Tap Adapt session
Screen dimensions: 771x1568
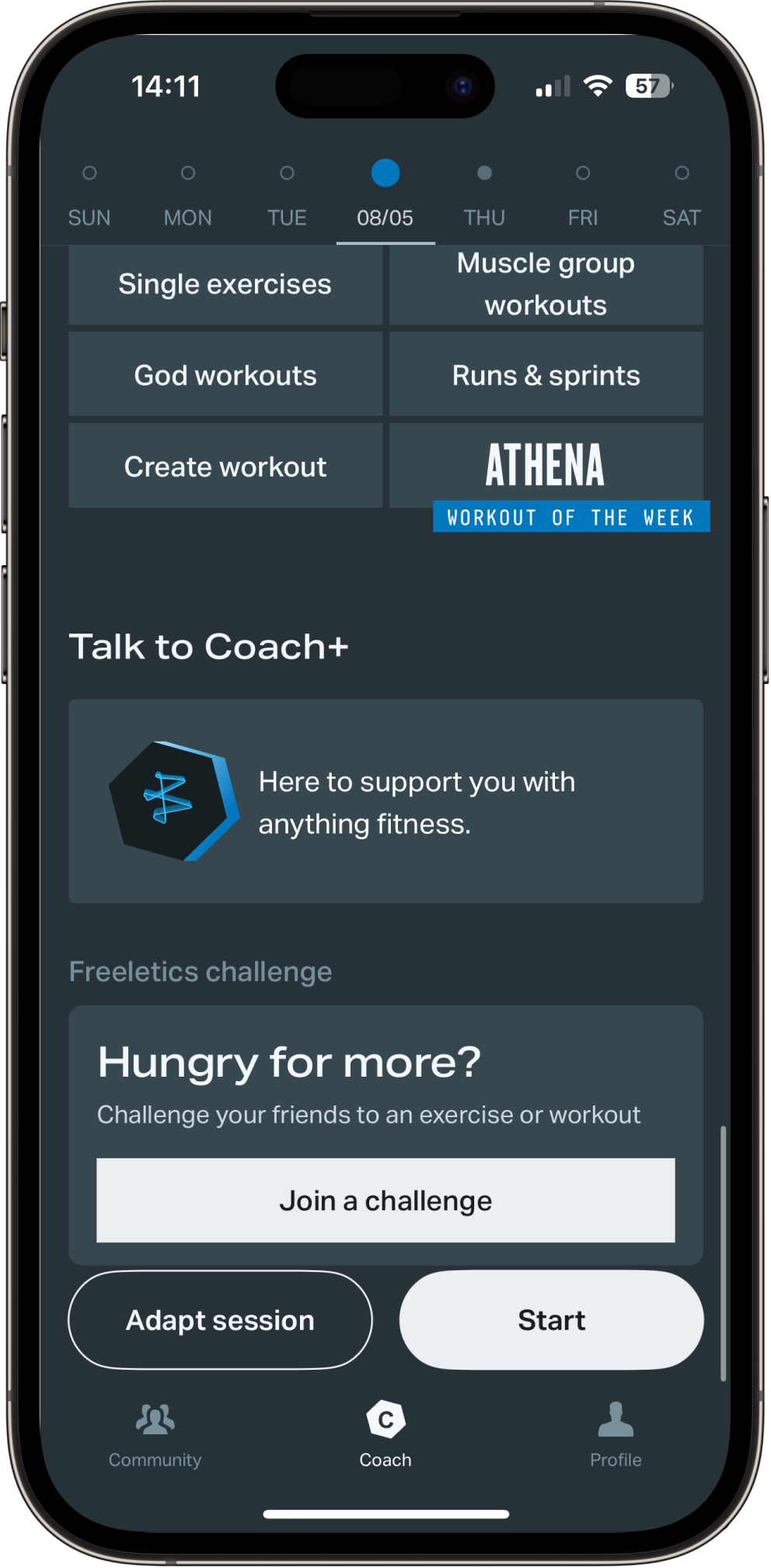click(x=221, y=1320)
